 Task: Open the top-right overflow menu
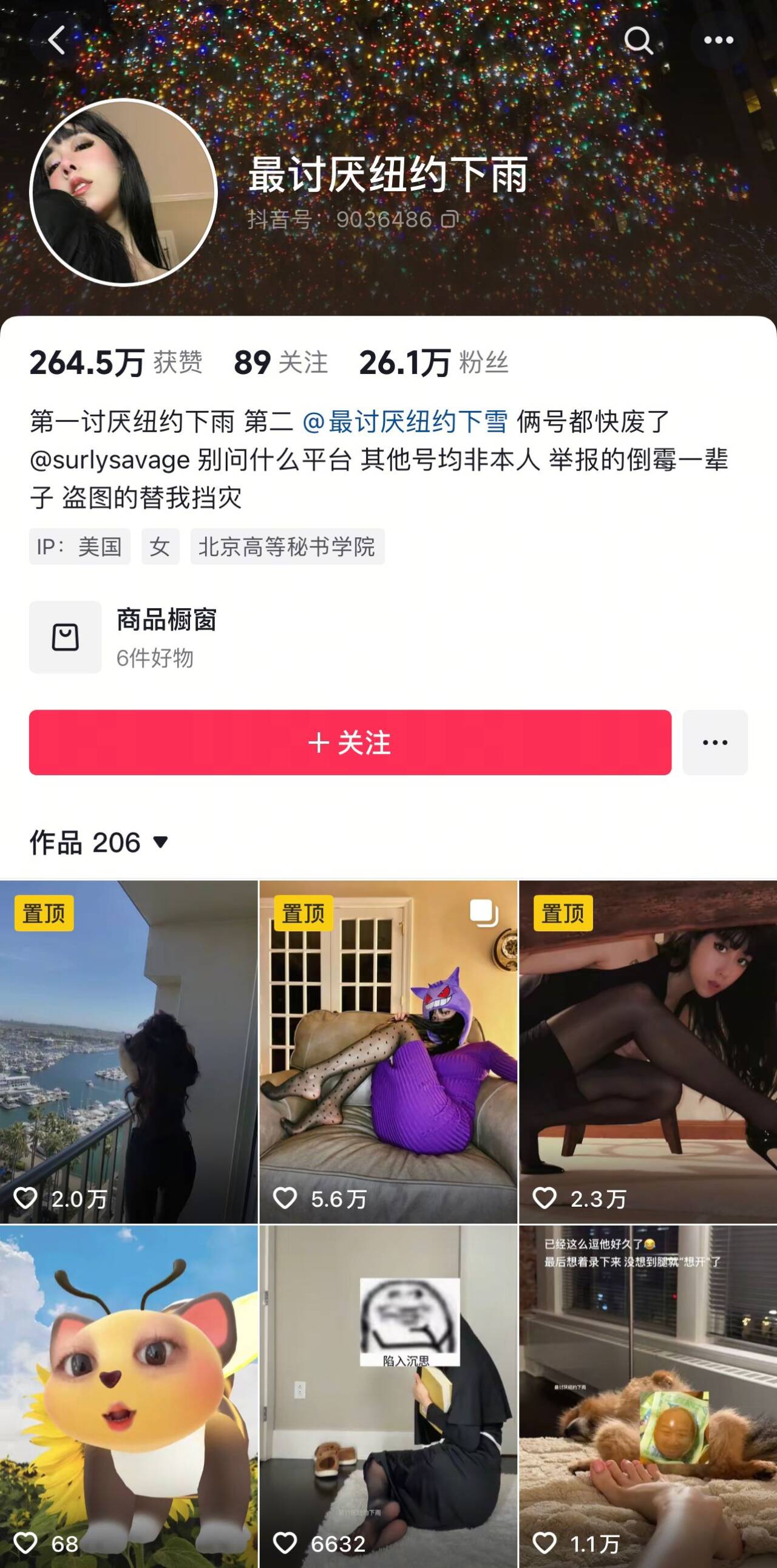(x=718, y=40)
